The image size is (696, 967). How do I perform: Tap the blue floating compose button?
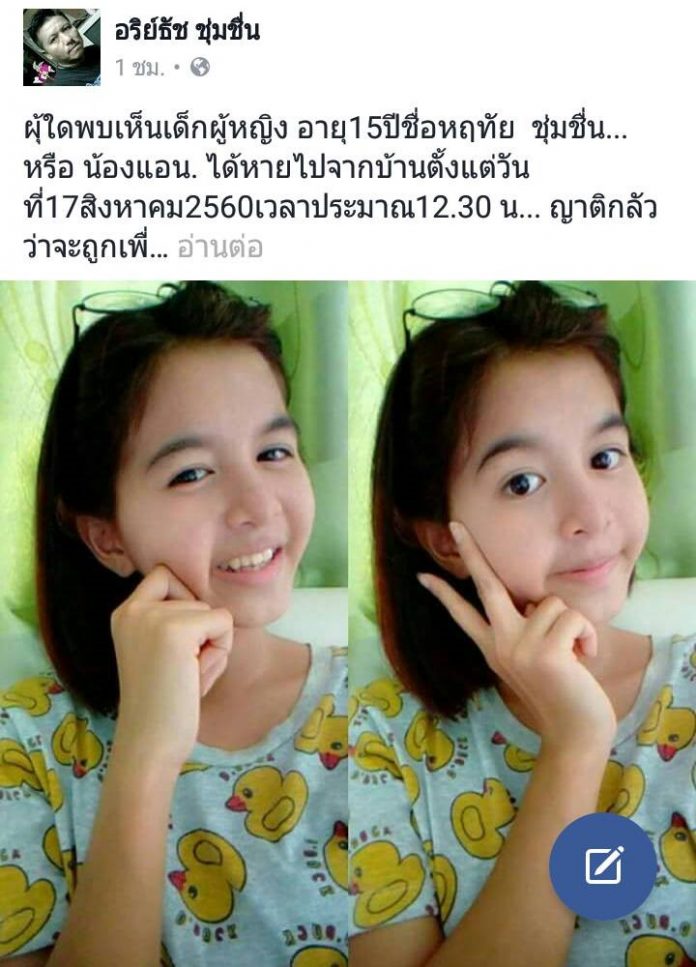click(x=604, y=866)
